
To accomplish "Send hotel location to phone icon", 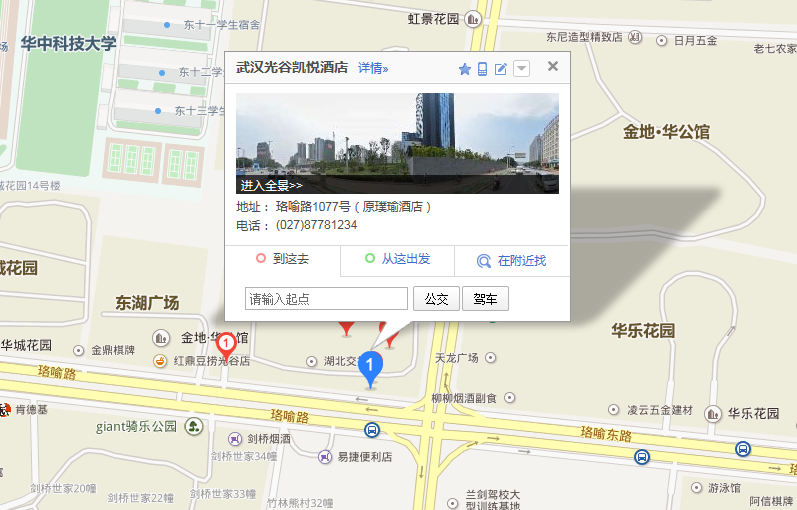I will tap(482, 69).
